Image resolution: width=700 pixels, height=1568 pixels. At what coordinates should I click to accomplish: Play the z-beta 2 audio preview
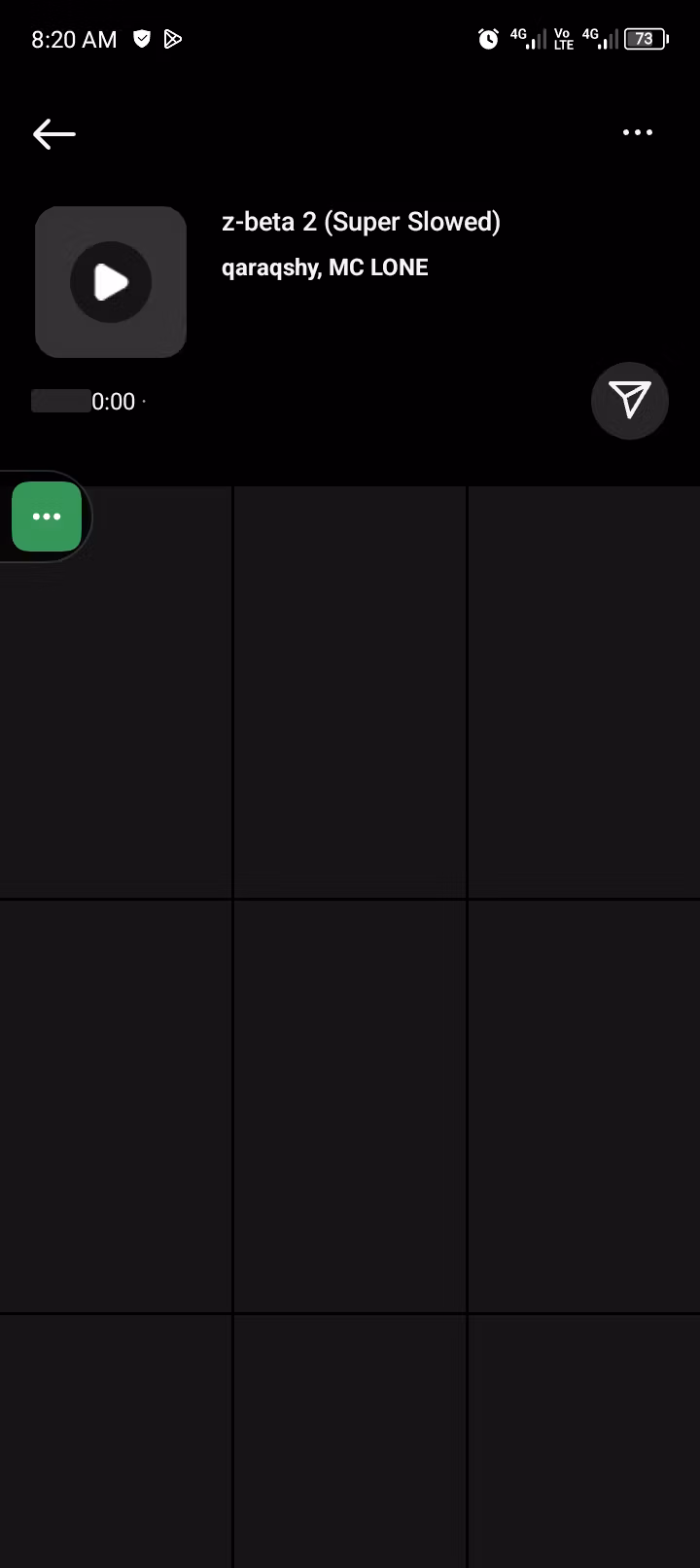click(x=111, y=282)
